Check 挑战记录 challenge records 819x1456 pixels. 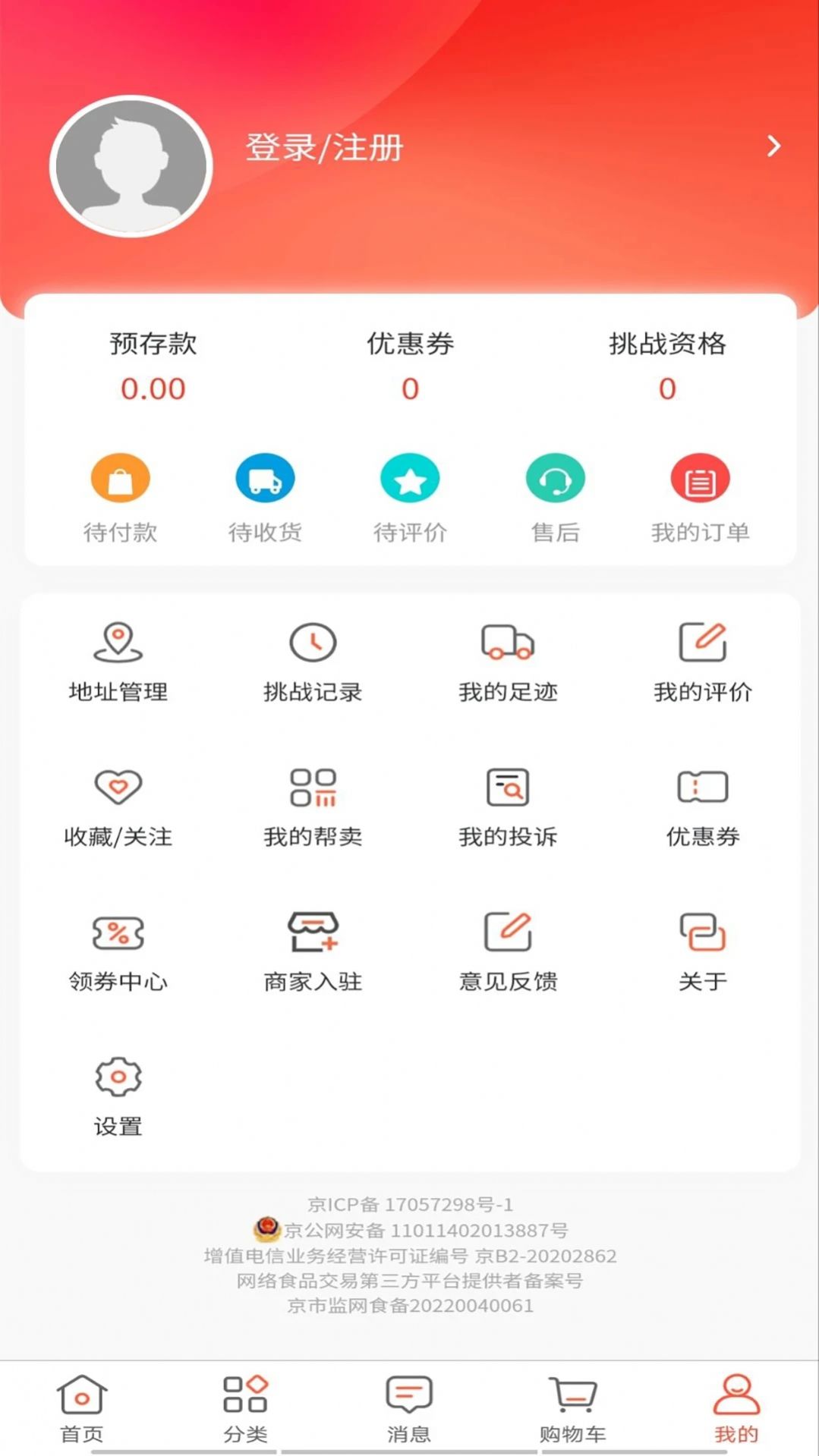click(313, 662)
